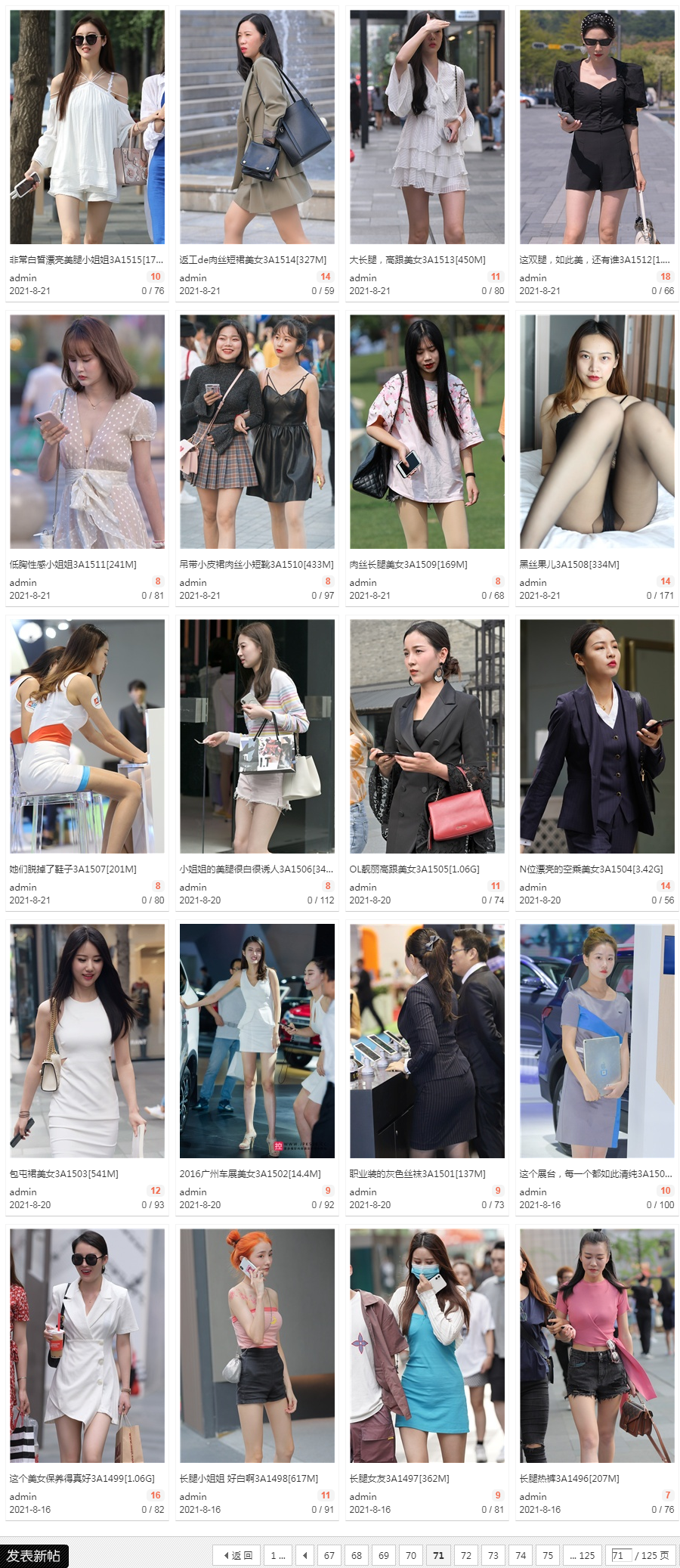Image resolution: width=680 pixels, height=1568 pixels.
Task: Open thread titled 3A1509[169M]
Action: pos(408,564)
